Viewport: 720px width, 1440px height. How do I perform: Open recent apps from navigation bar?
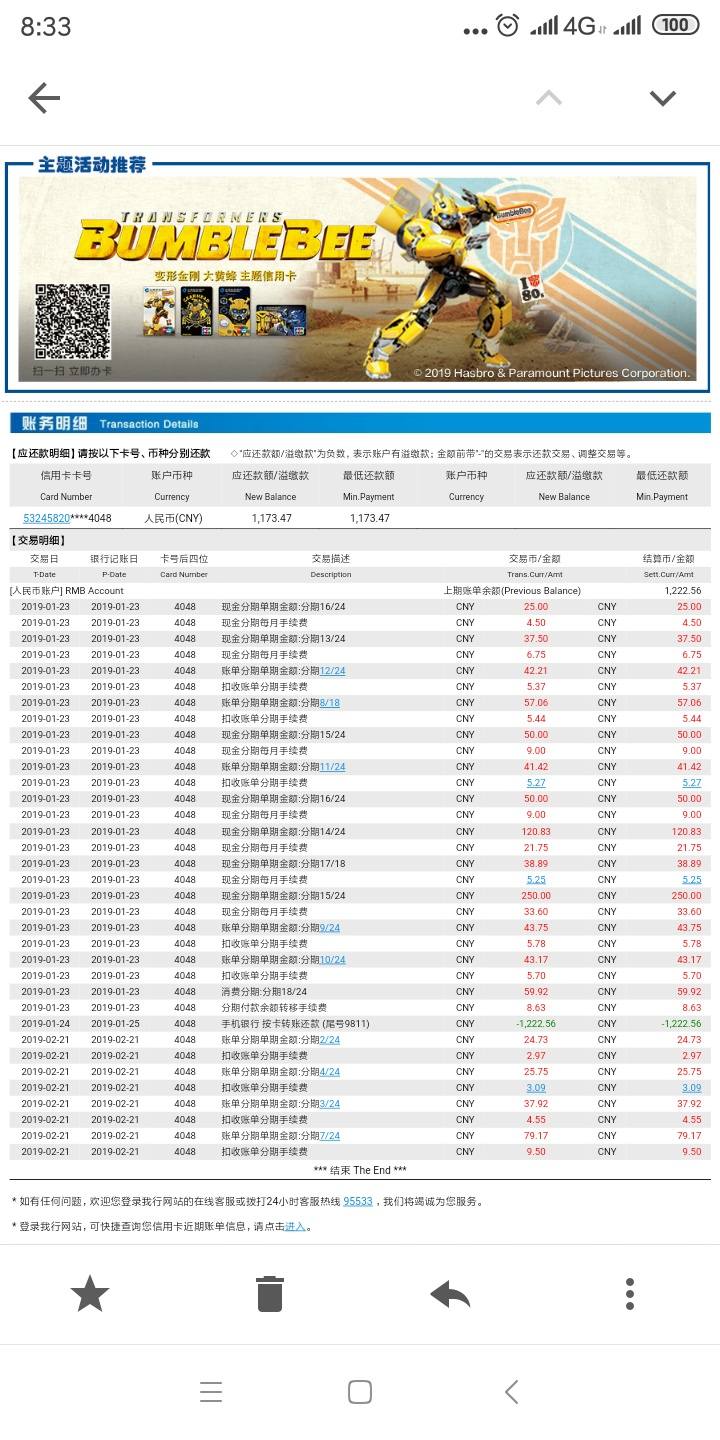pos(210,1392)
